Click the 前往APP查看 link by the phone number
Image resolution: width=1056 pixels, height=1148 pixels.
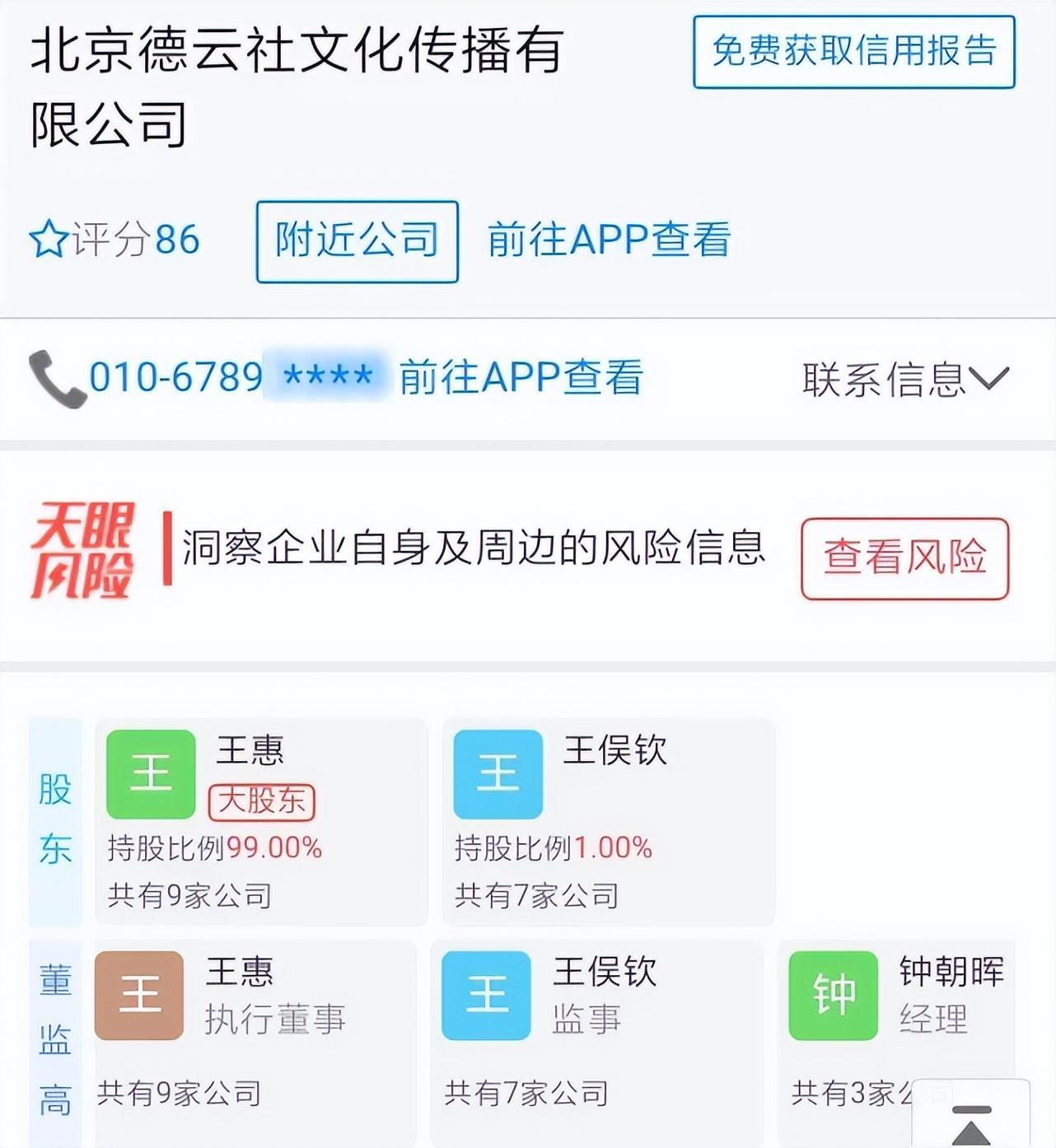(520, 377)
